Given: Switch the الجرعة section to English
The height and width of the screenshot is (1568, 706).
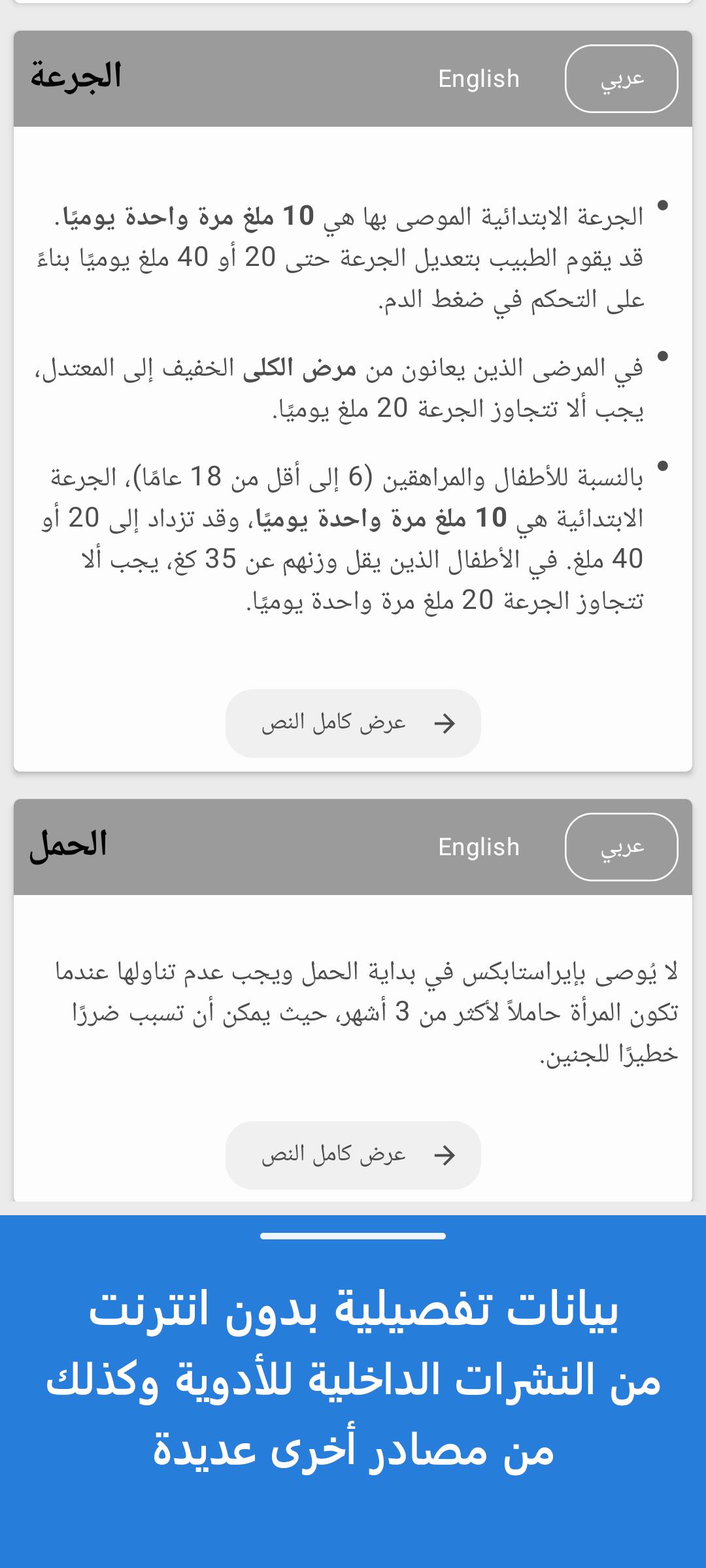Looking at the screenshot, I should [479, 79].
